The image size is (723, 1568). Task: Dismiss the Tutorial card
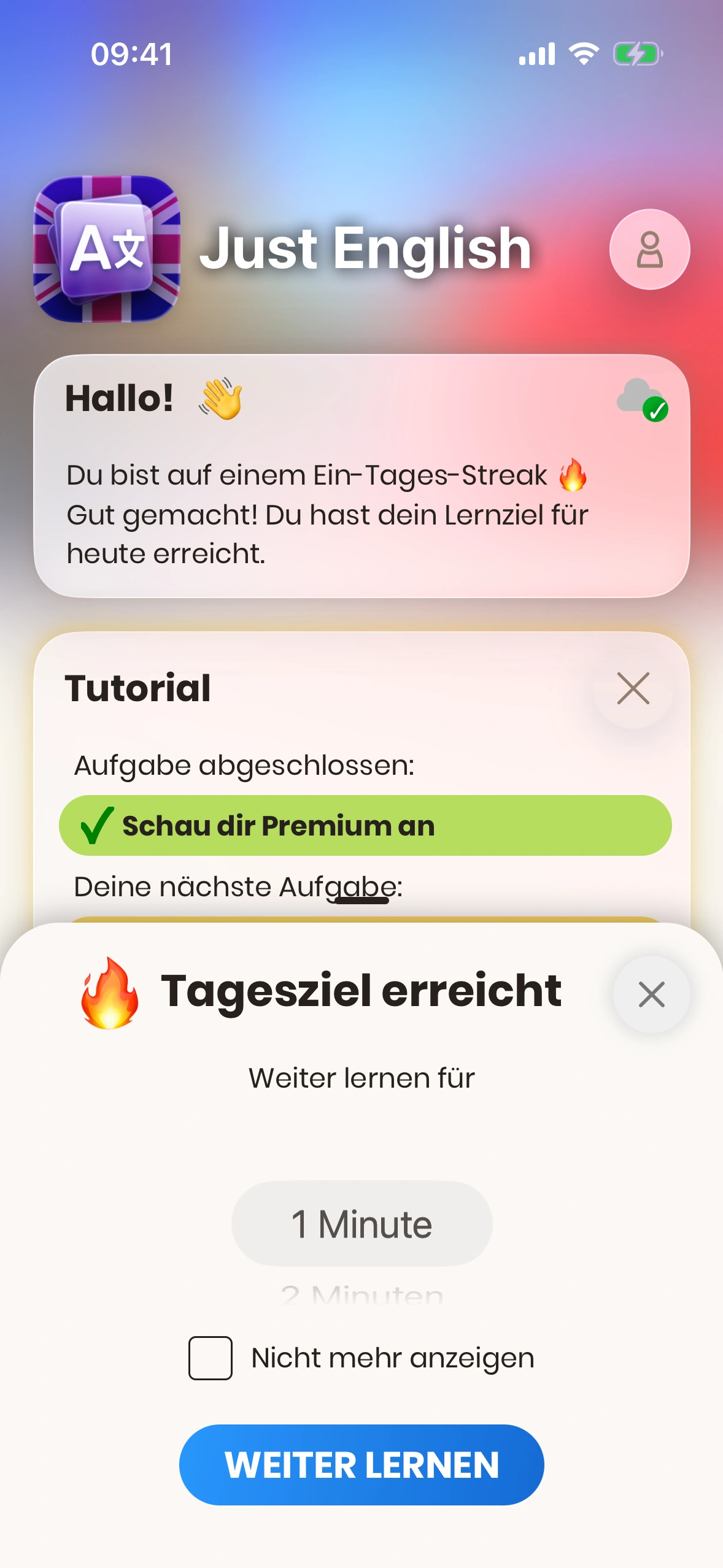click(633, 688)
